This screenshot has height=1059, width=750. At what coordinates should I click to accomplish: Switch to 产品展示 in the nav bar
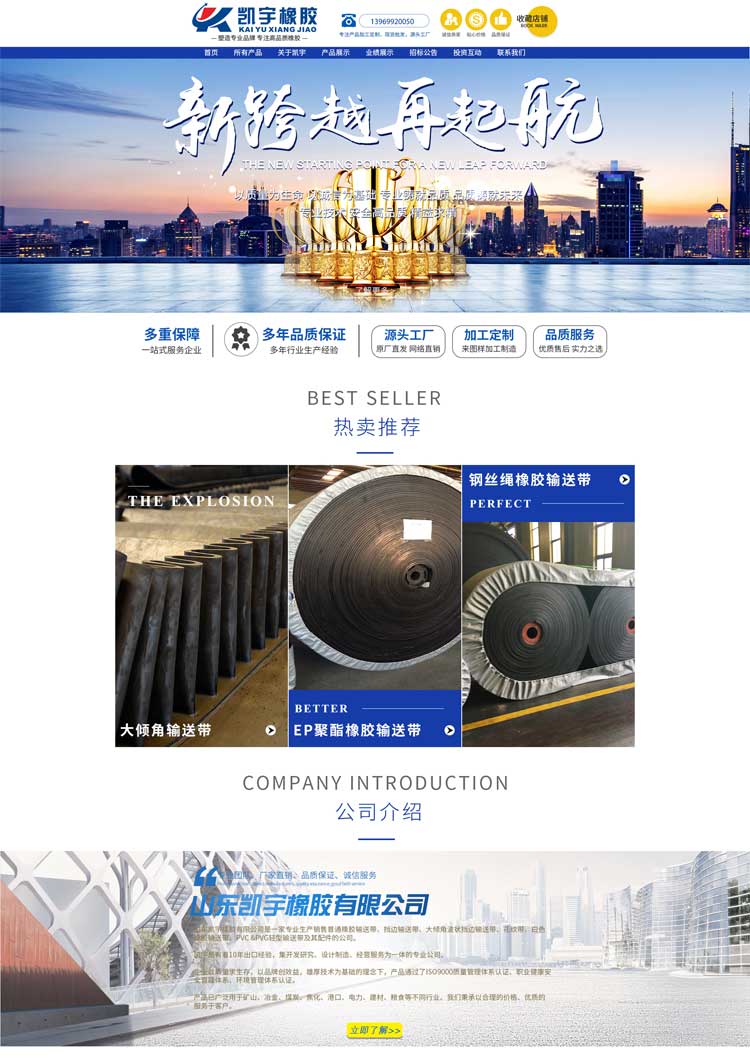[335, 53]
